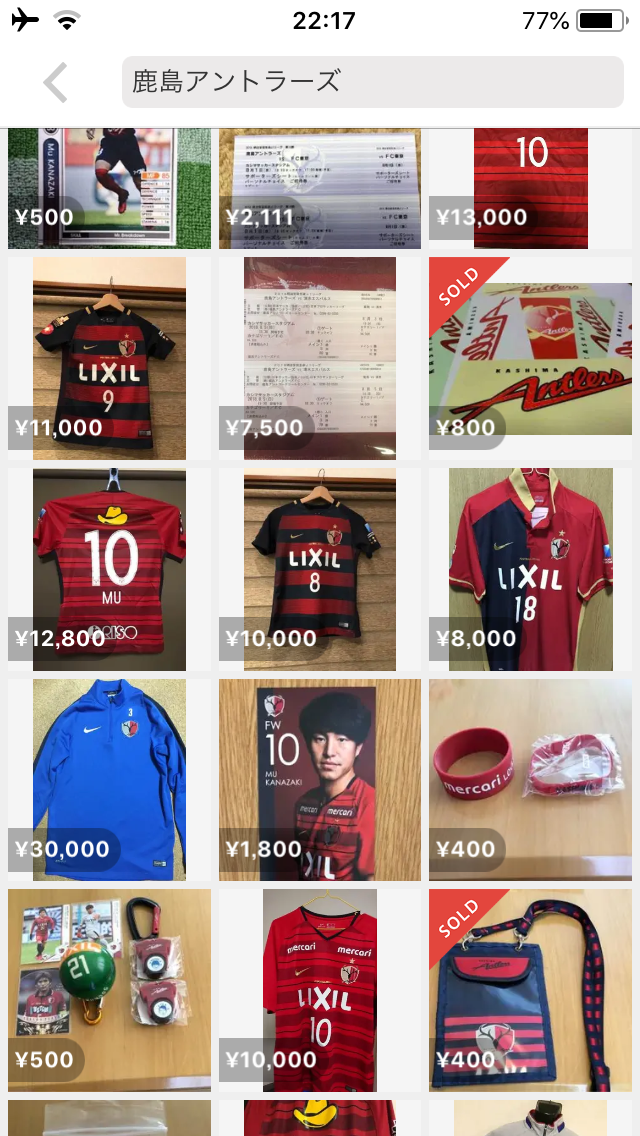This screenshot has height=1136, width=640.
Task: Go back using the left arrow
Action: [x=56, y=82]
